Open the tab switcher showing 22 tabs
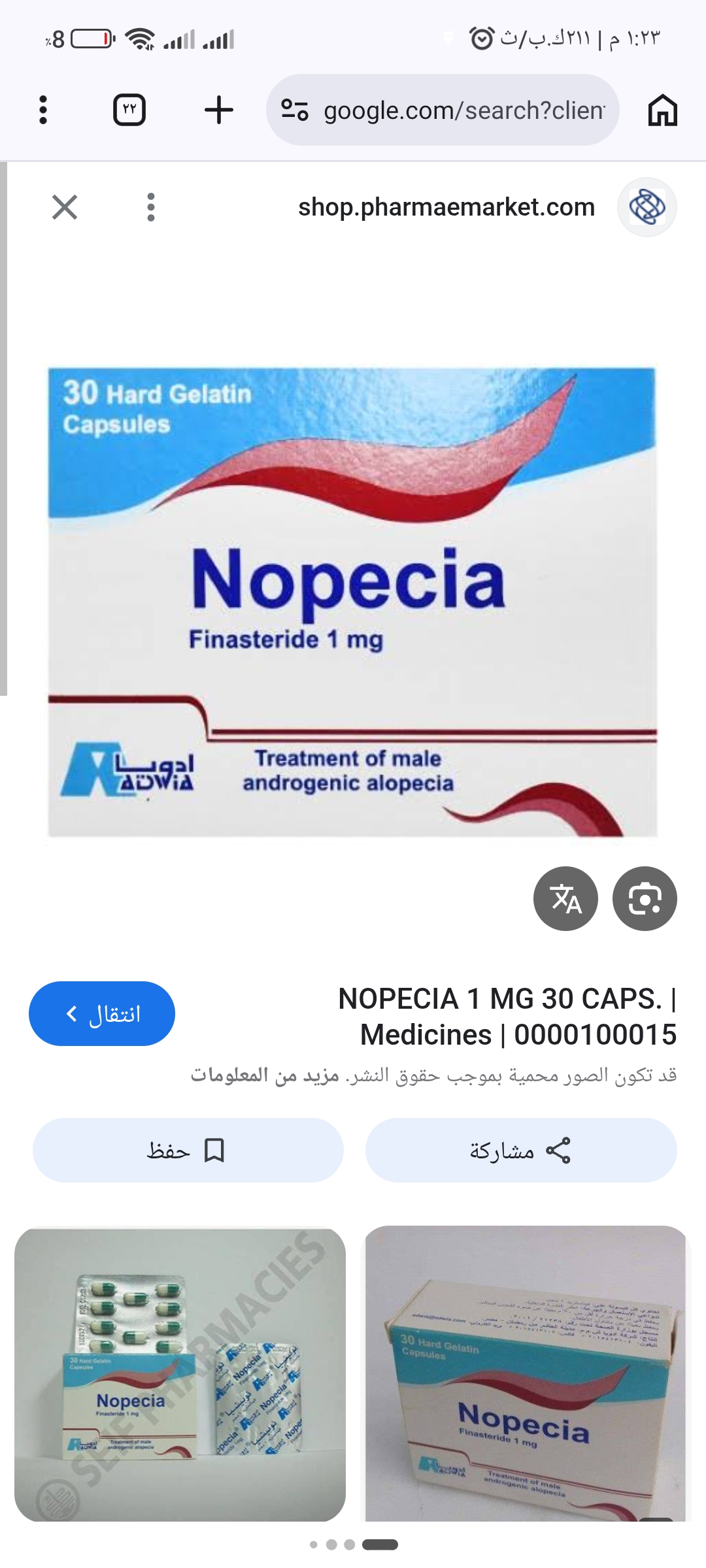This screenshot has width=706, height=1568. point(129,110)
